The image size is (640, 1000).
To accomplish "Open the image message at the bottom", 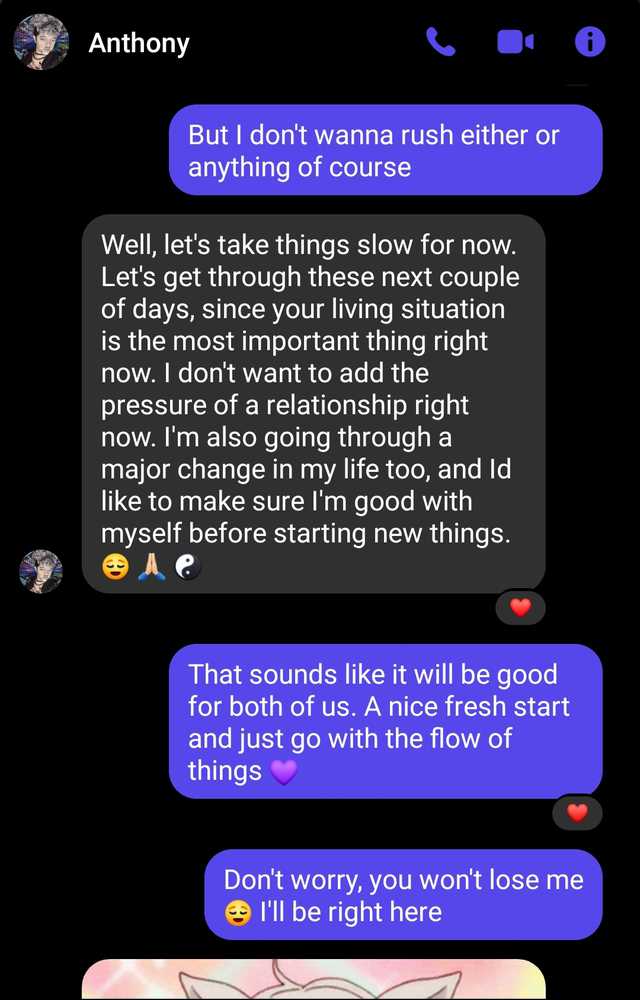I will [313, 980].
